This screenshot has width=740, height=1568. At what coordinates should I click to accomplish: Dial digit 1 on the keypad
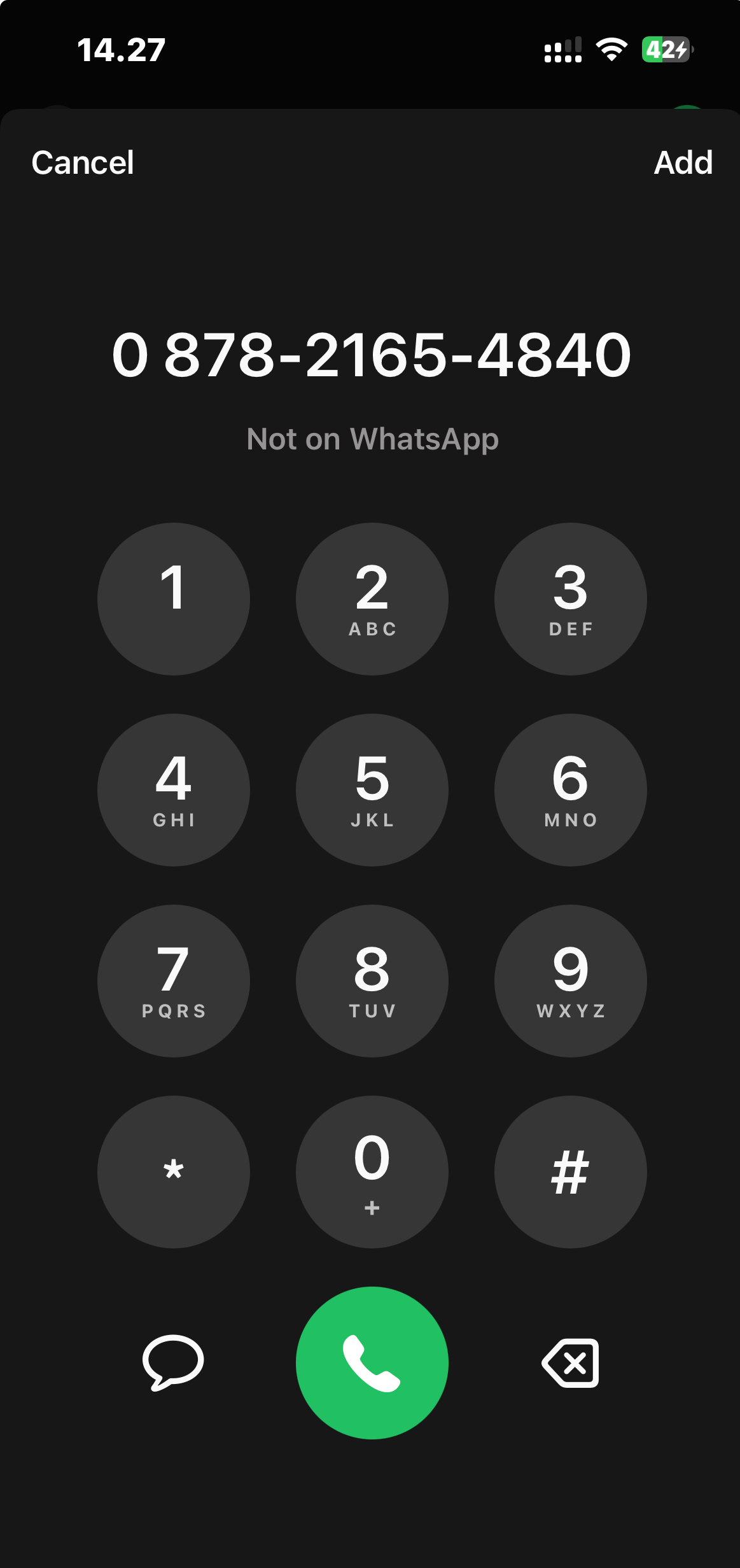click(x=174, y=599)
